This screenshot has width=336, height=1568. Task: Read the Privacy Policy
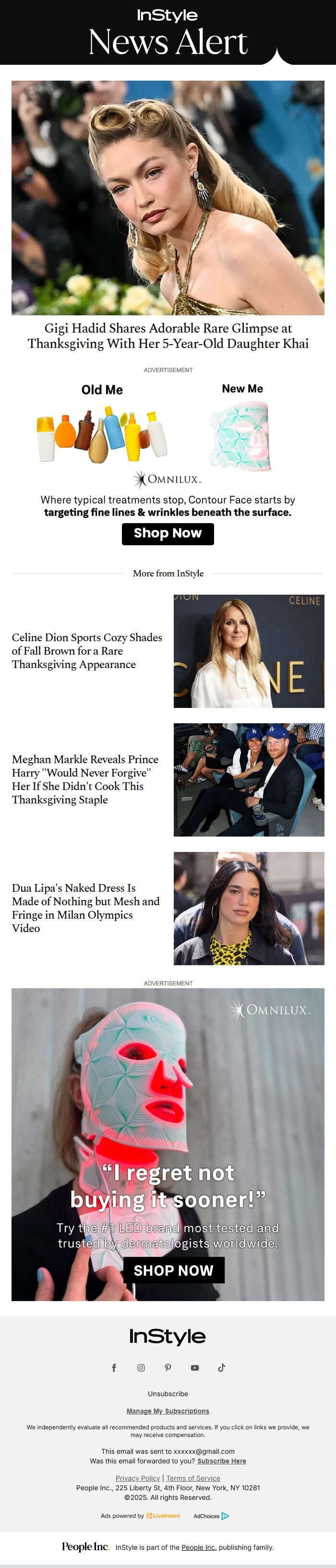138,1478
